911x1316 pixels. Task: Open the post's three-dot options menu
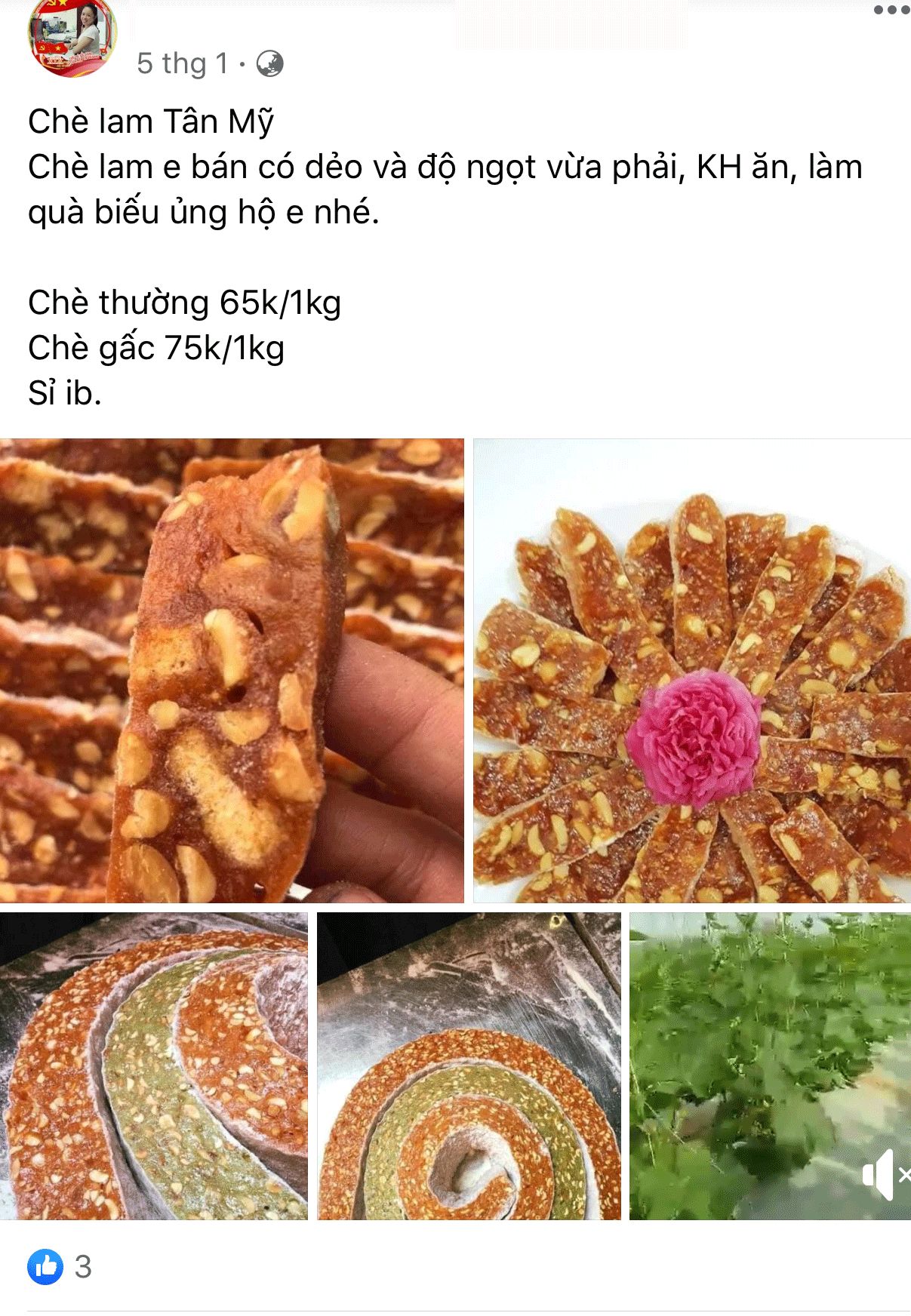click(891, 11)
